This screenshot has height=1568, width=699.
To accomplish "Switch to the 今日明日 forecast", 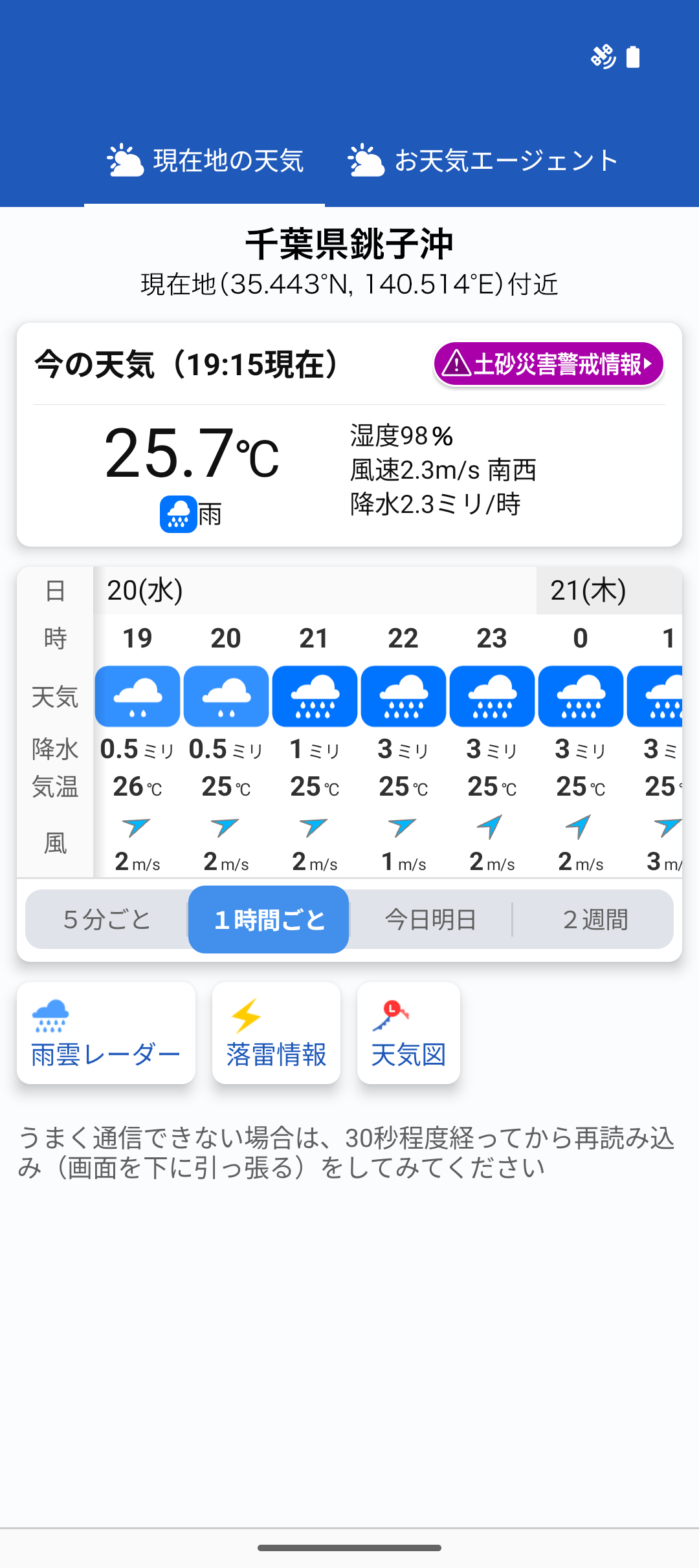I will pyautogui.click(x=431, y=919).
